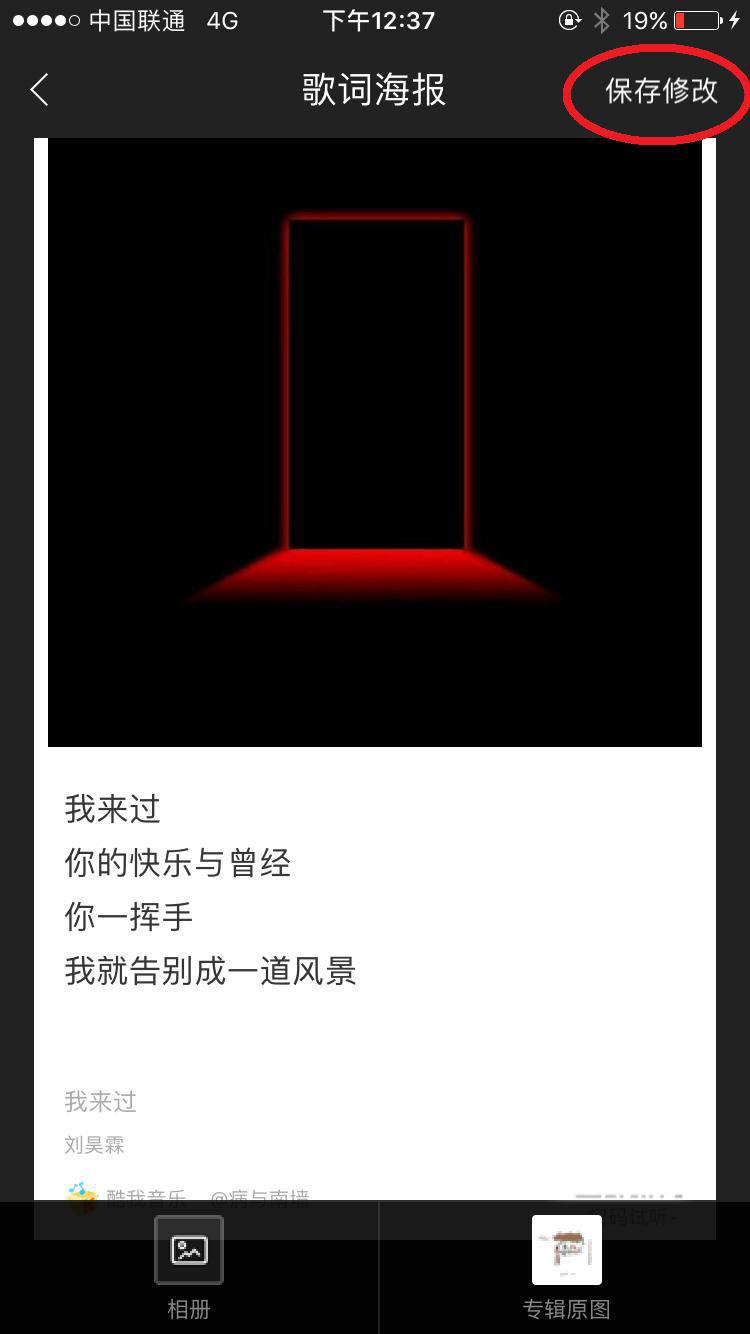Select the 歌词海报 title
This screenshot has width=750, height=1334.
click(374, 90)
